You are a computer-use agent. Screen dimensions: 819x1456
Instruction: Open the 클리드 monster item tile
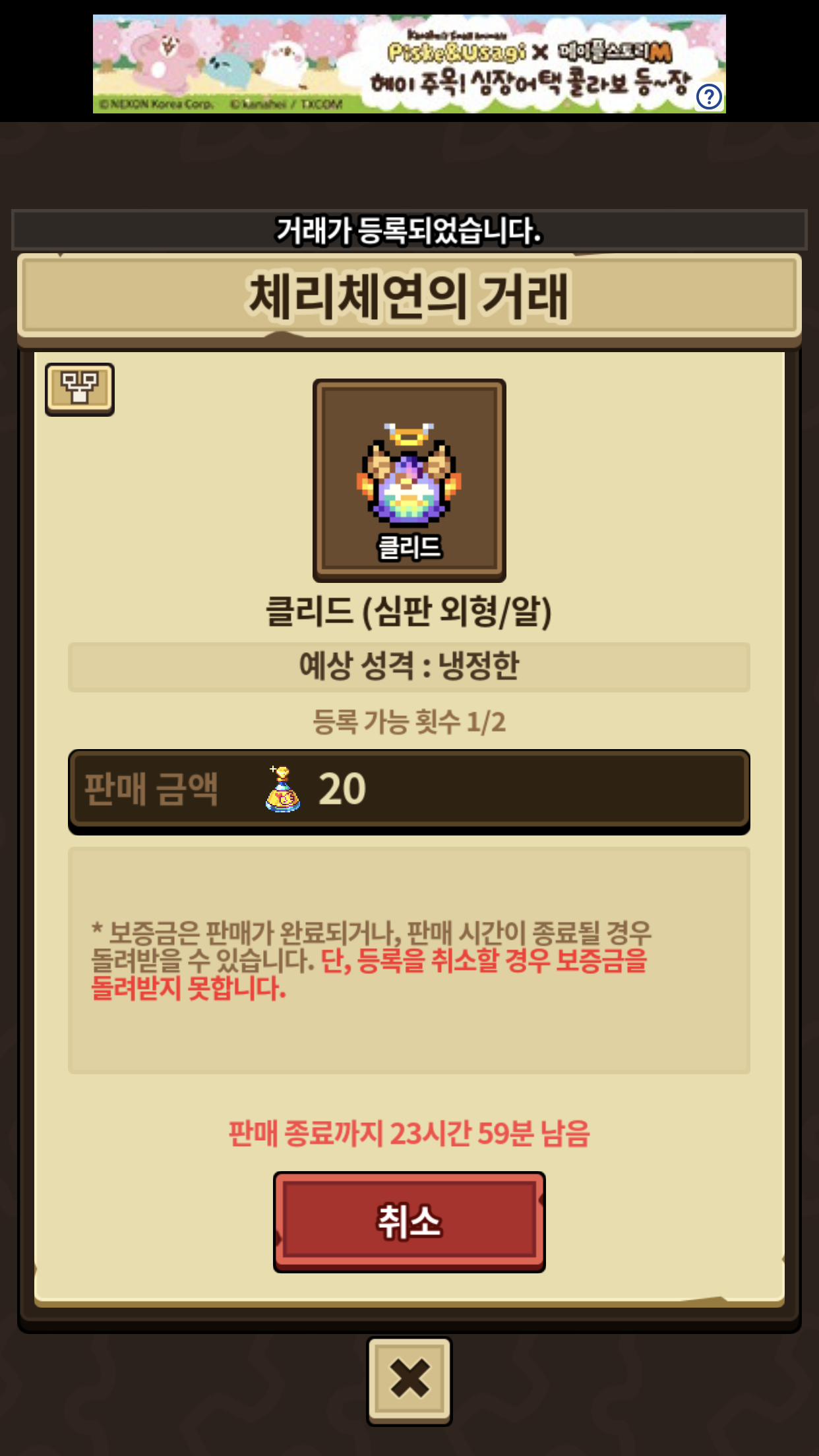[x=409, y=480]
